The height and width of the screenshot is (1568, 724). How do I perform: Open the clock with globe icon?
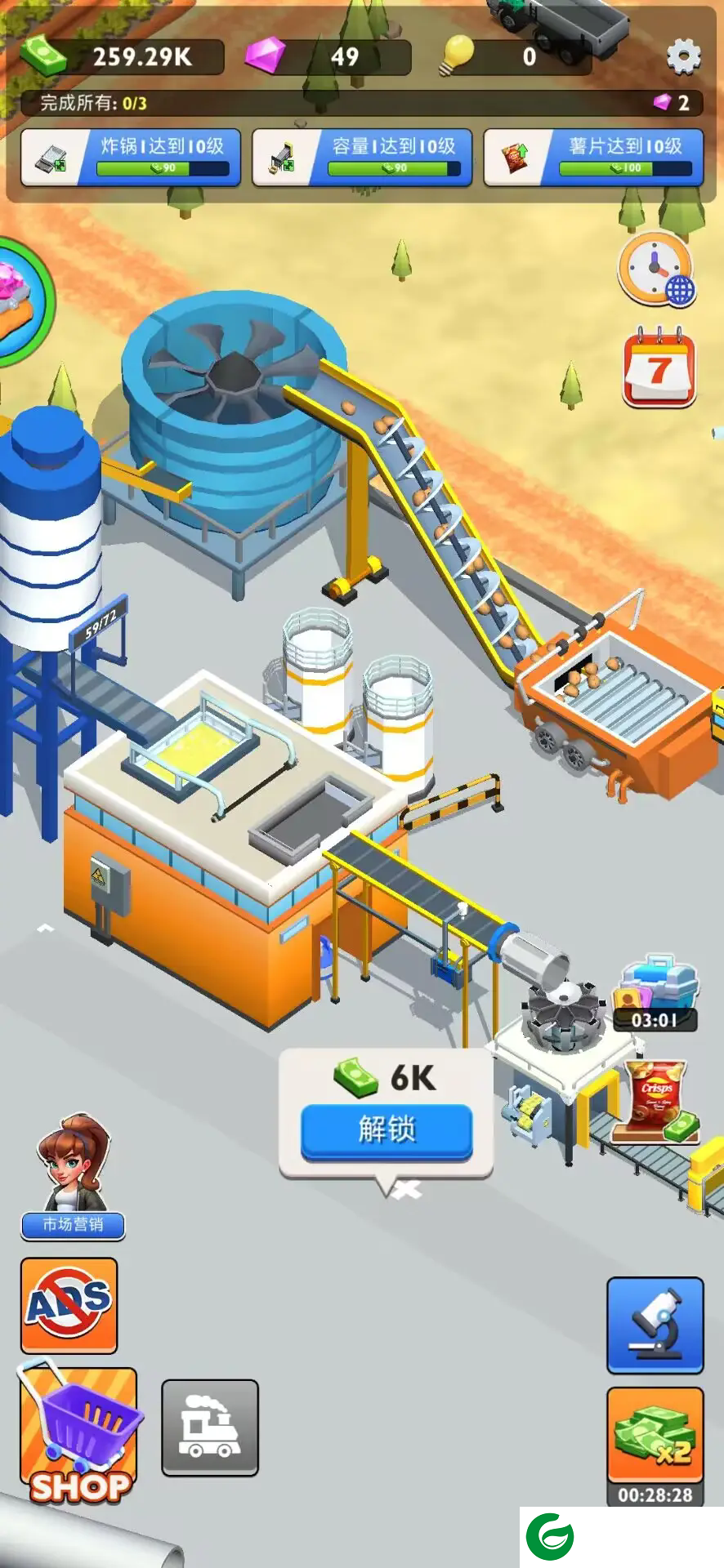pyautogui.click(x=657, y=269)
